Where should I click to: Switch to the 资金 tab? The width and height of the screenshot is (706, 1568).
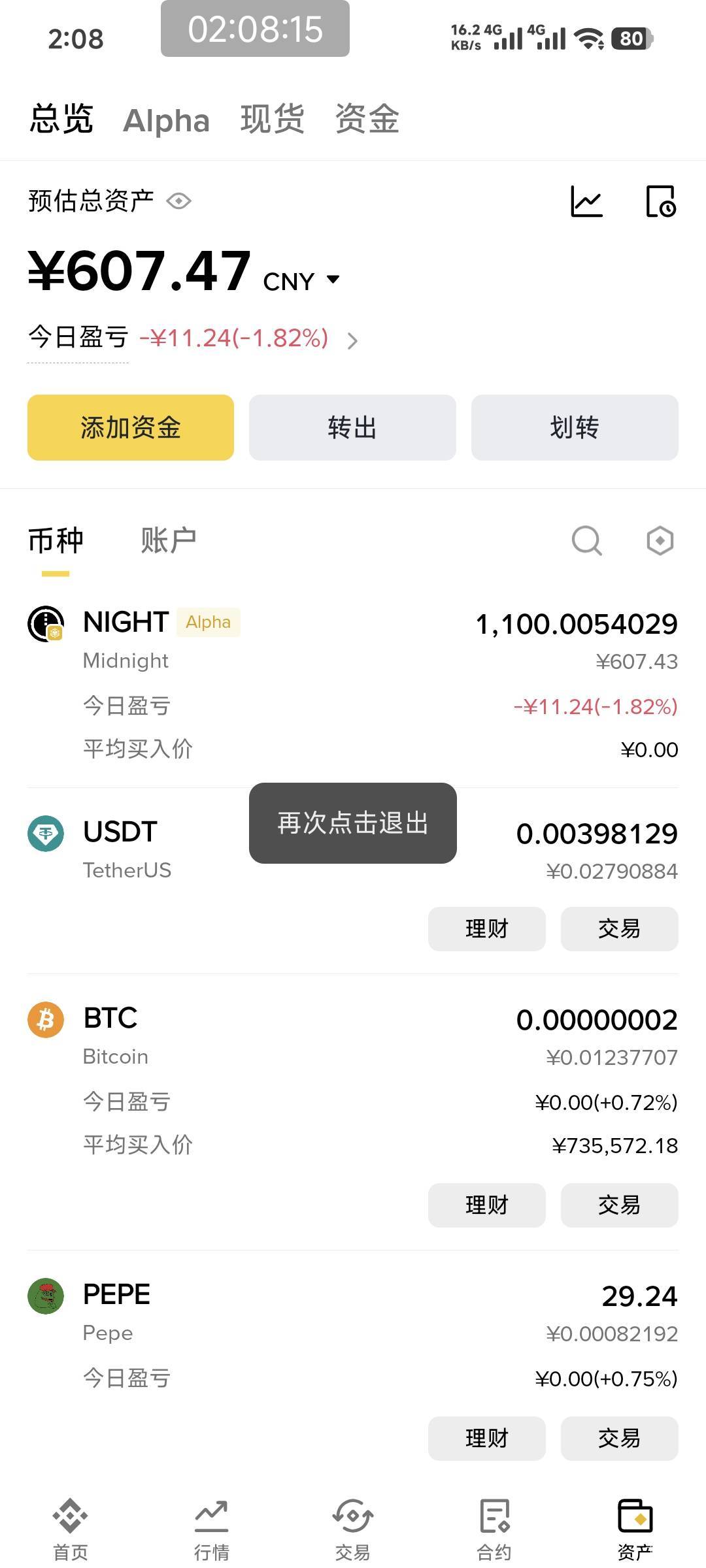pyautogui.click(x=367, y=119)
